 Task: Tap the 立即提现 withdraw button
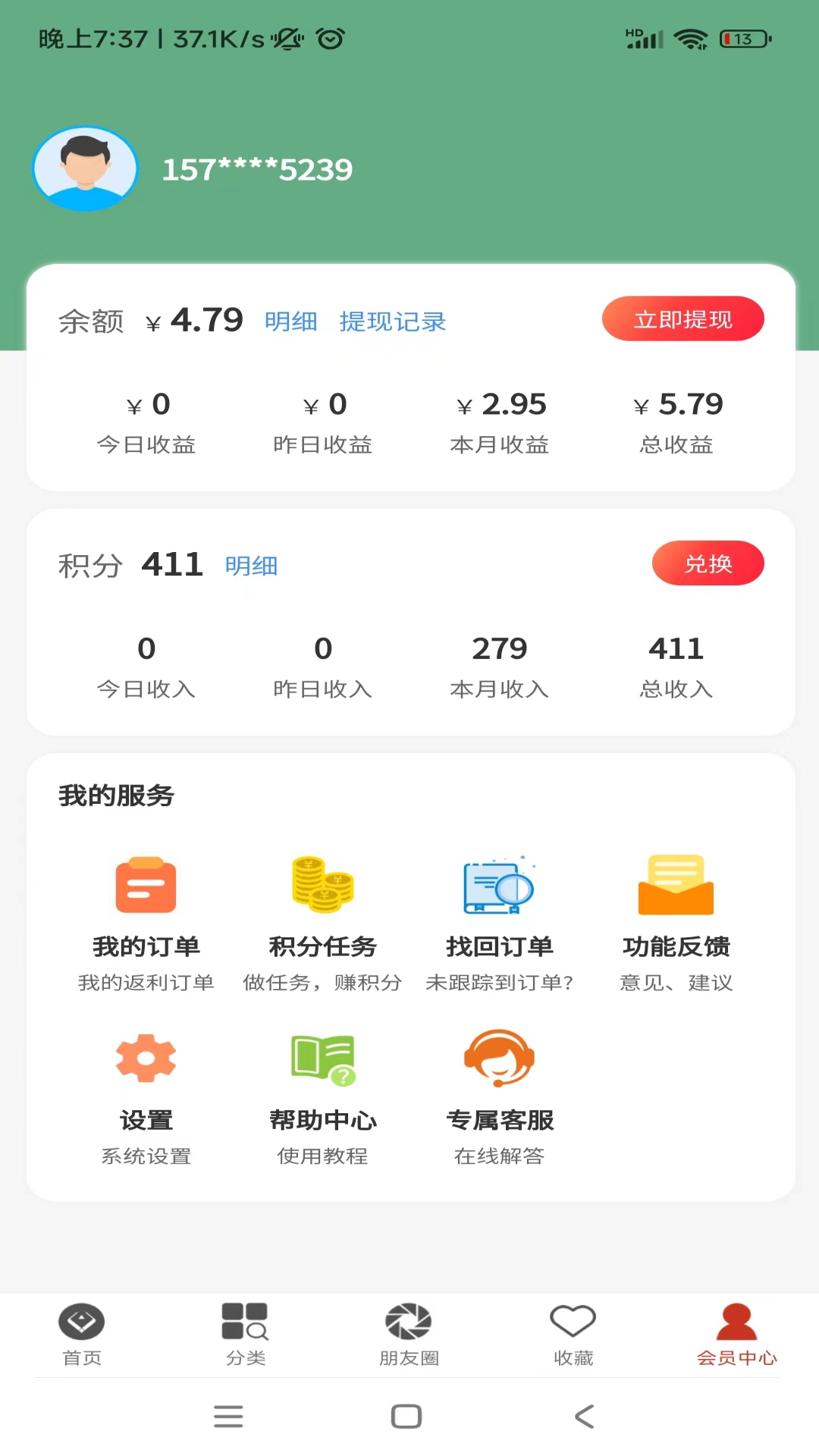(x=682, y=319)
